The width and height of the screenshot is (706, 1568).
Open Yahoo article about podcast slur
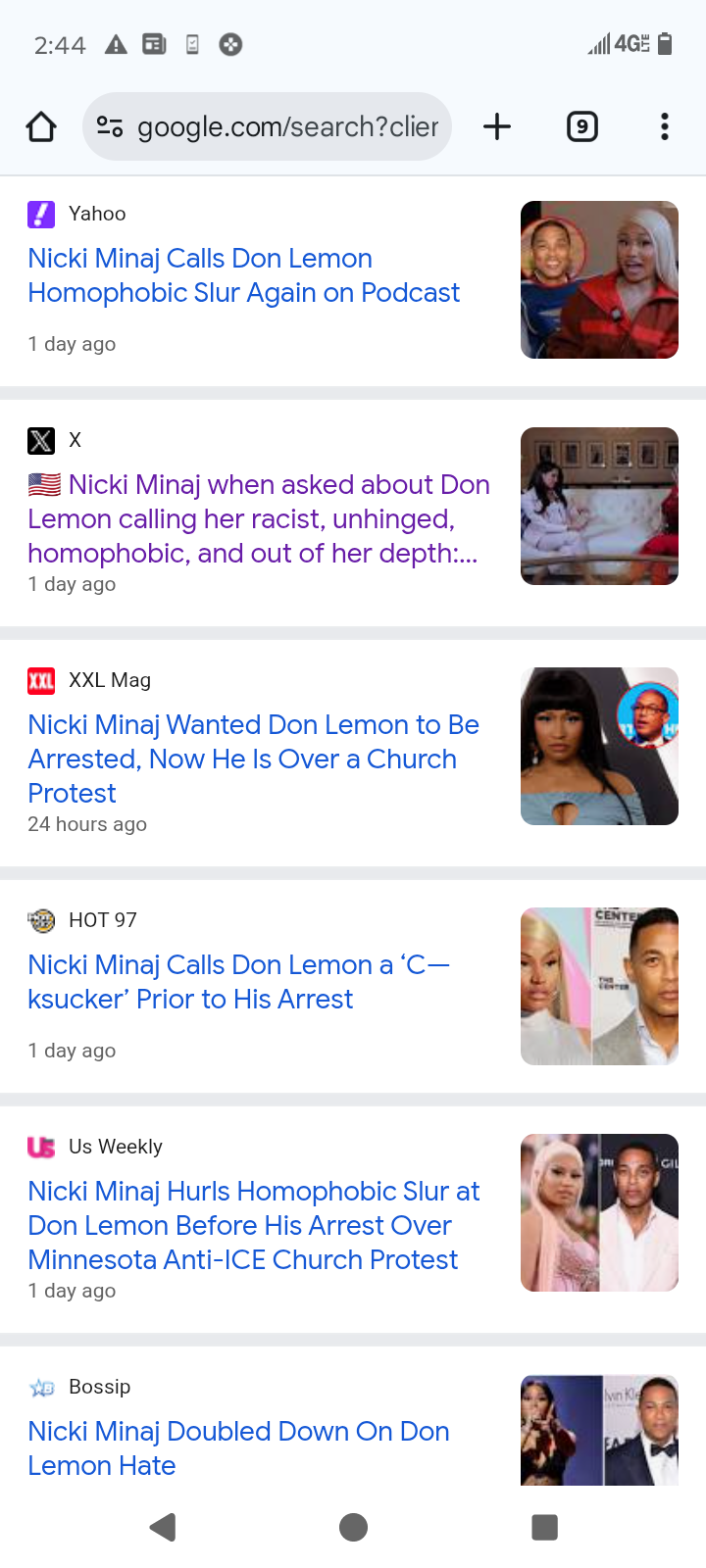coord(243,275)
